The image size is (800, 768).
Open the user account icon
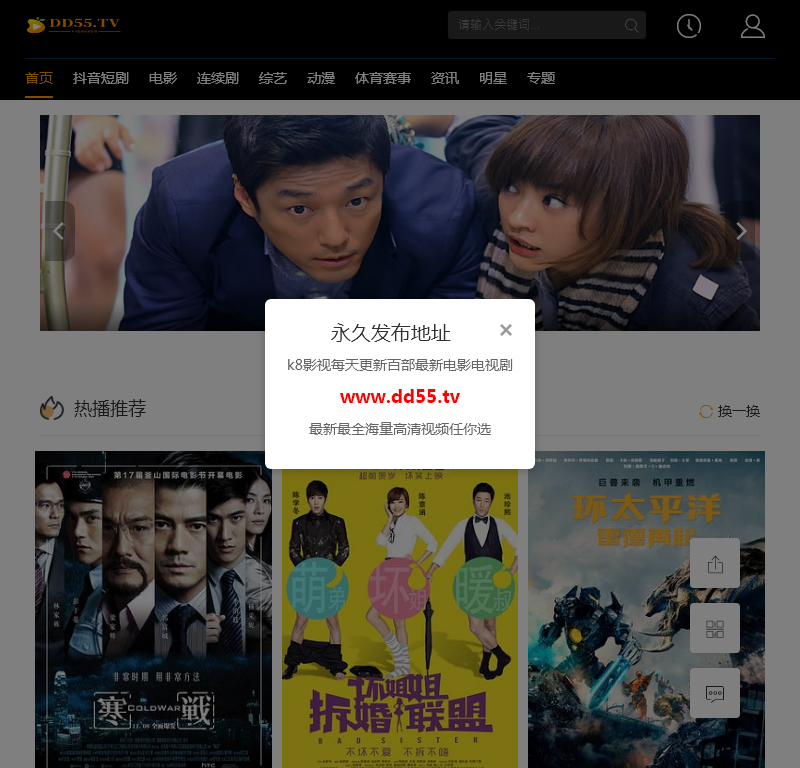752,26
